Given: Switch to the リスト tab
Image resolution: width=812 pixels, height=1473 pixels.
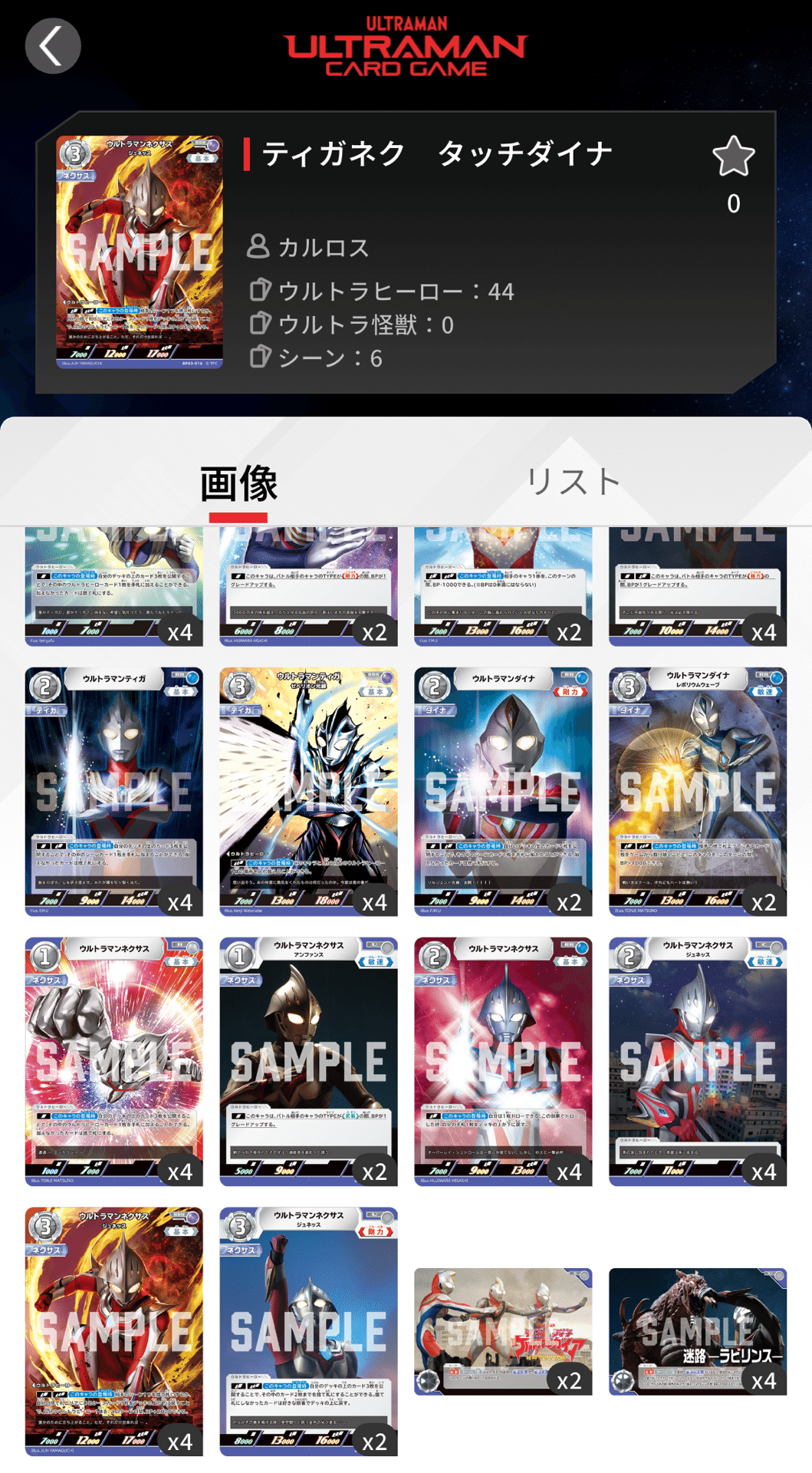Looking at the screenshot, I should [572, 482].
